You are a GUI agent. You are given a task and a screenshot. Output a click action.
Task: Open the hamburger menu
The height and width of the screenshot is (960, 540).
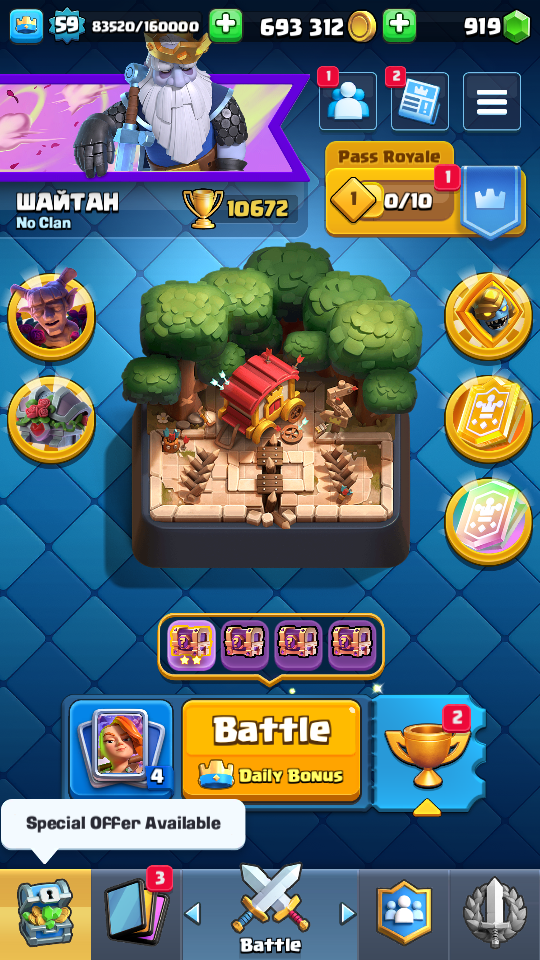click(492, 101)
